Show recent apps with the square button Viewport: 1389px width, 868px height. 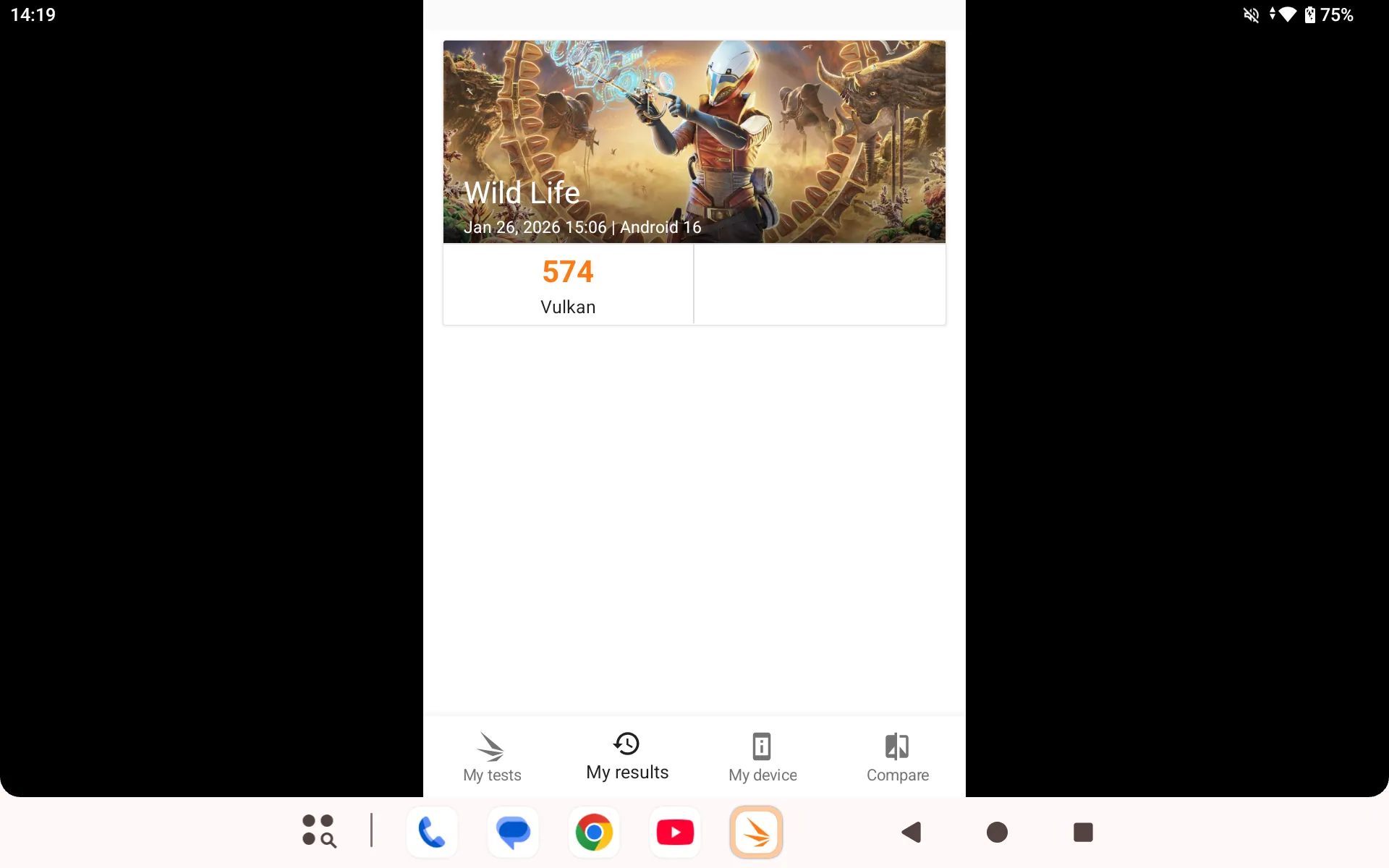1083,833
